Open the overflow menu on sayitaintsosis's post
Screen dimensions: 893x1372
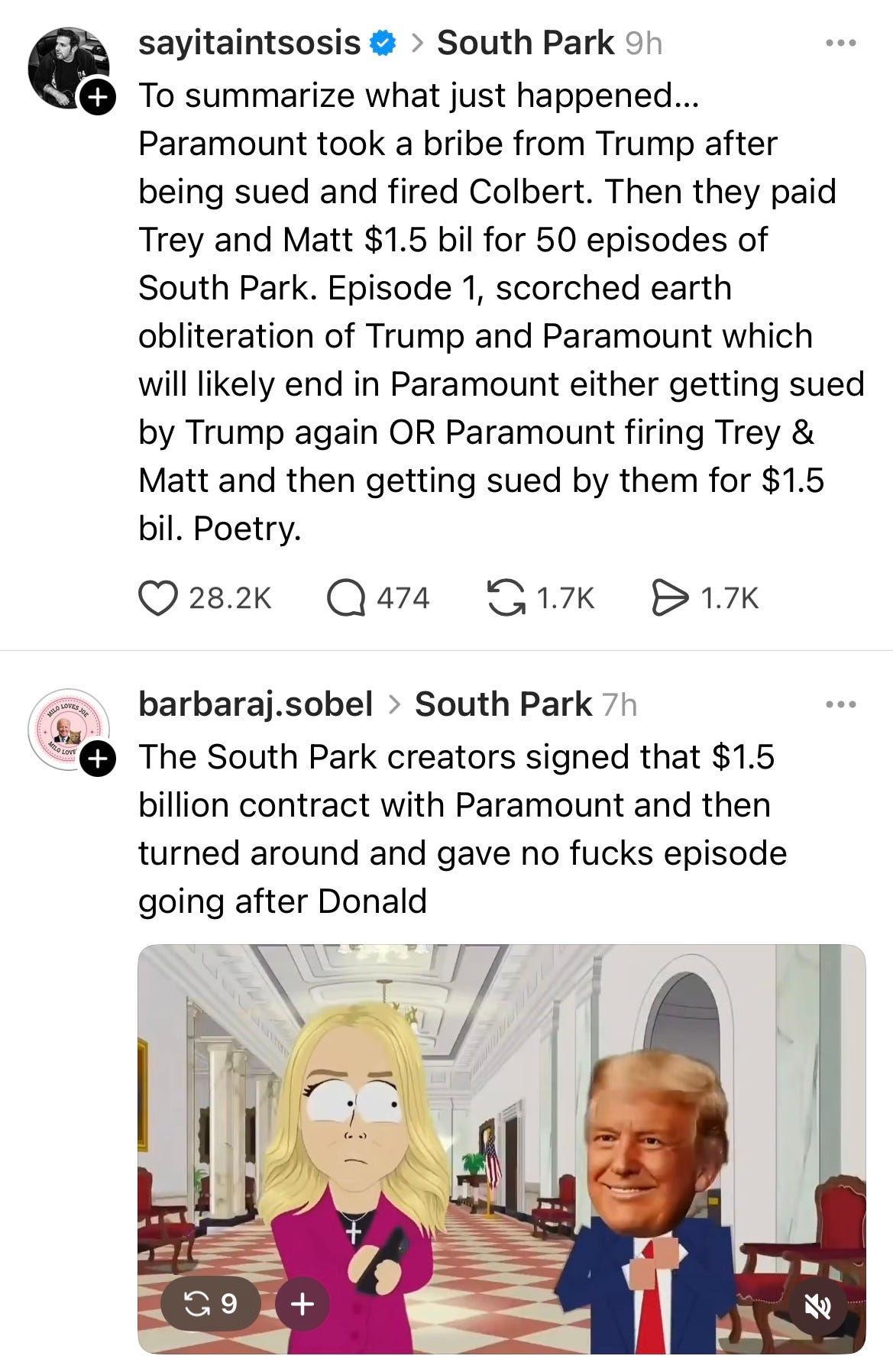click(x=841, y=44)
